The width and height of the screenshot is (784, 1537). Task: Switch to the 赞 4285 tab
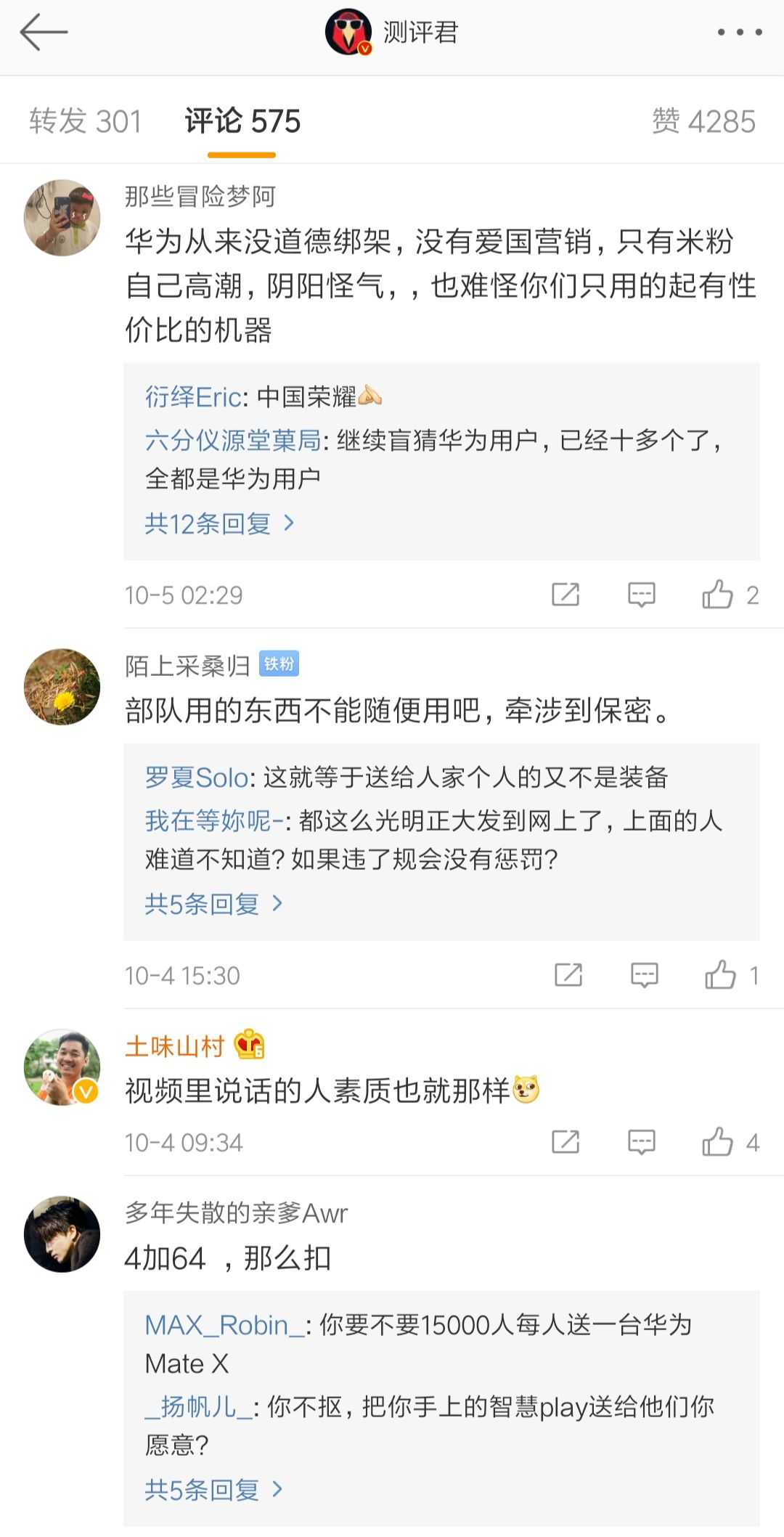coord(703,121)
